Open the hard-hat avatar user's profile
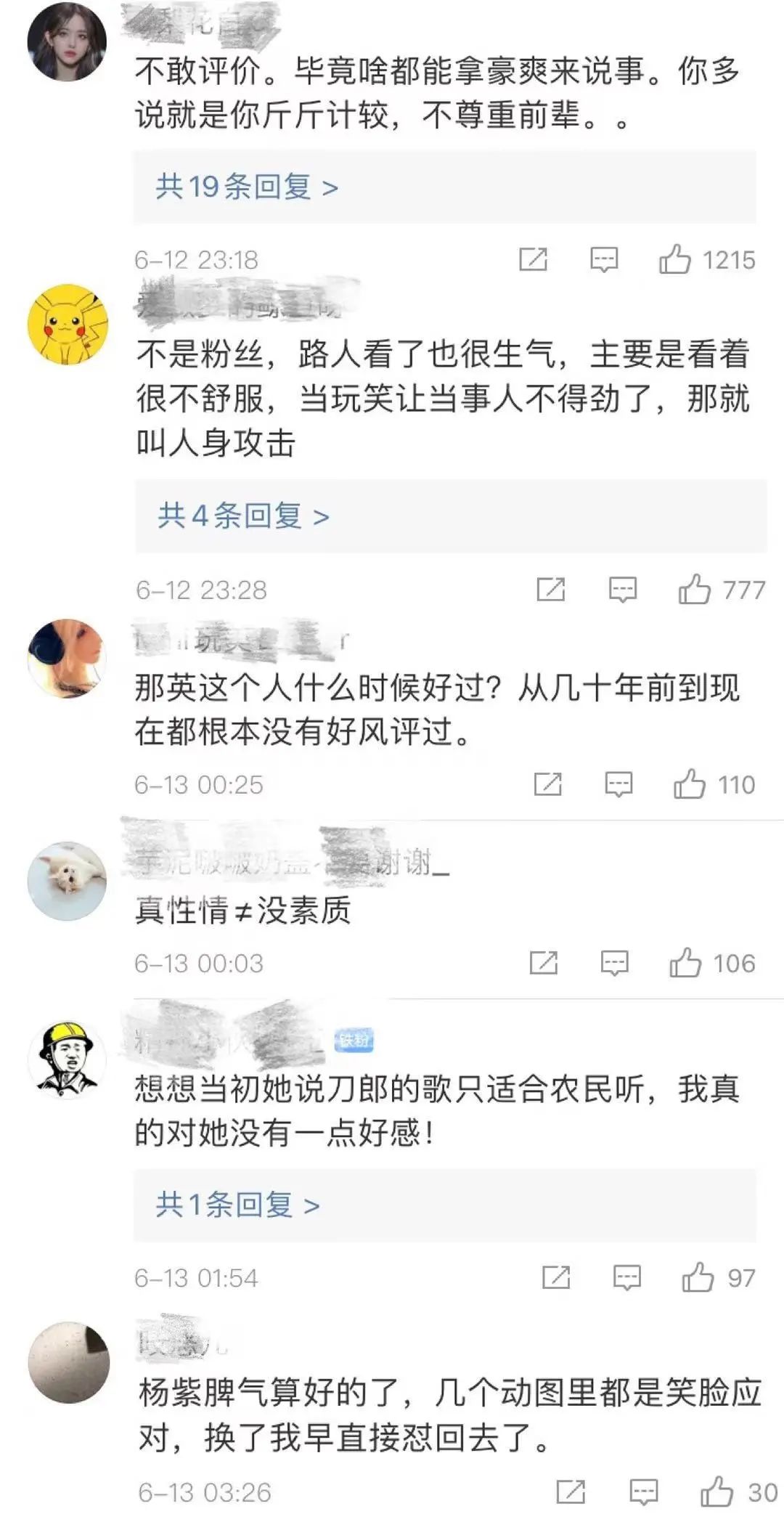Image resolution: width=784 pixels, height=1522 pixels. point(67,1059)
